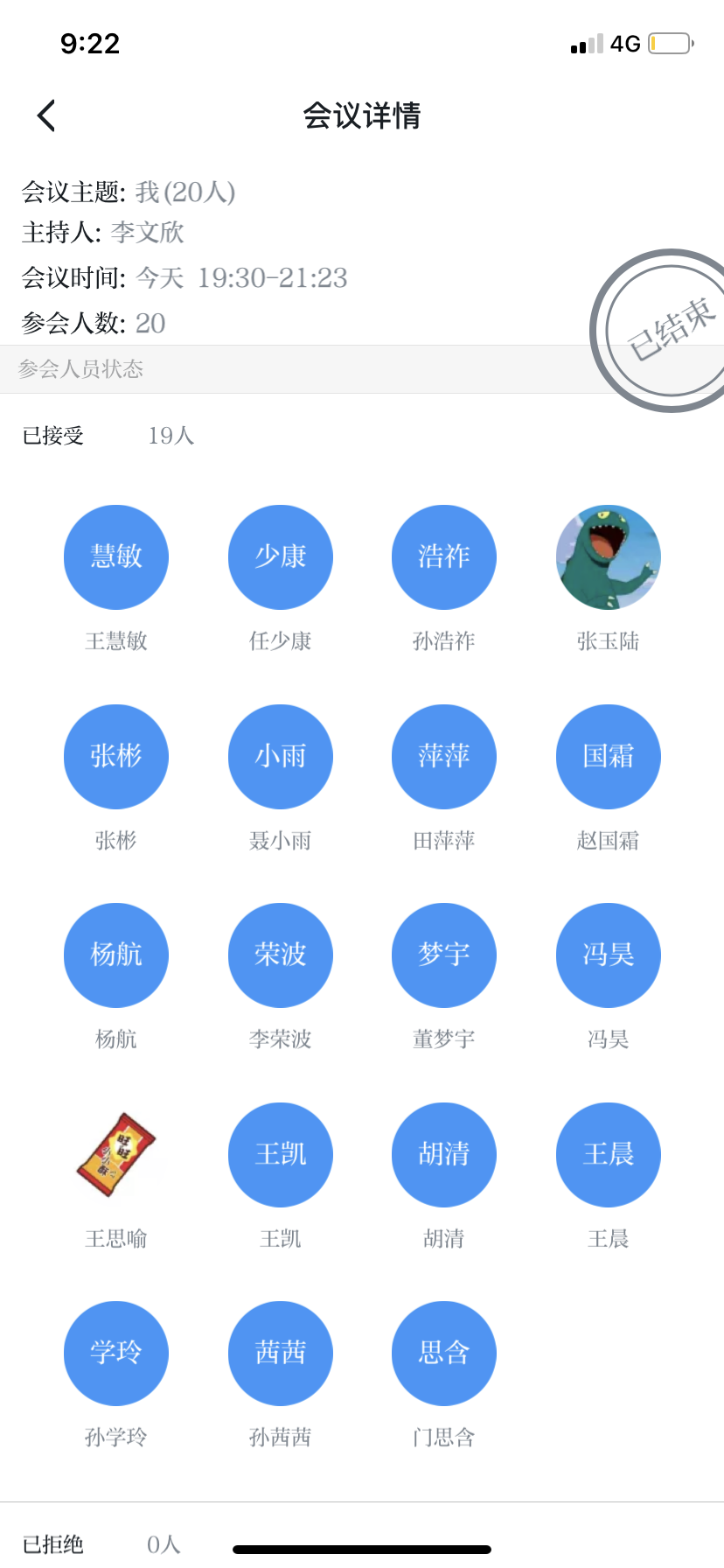Tap 田萍萍's attendee avatar
This screenshot has width=724, height=1568.
[444, 757]
